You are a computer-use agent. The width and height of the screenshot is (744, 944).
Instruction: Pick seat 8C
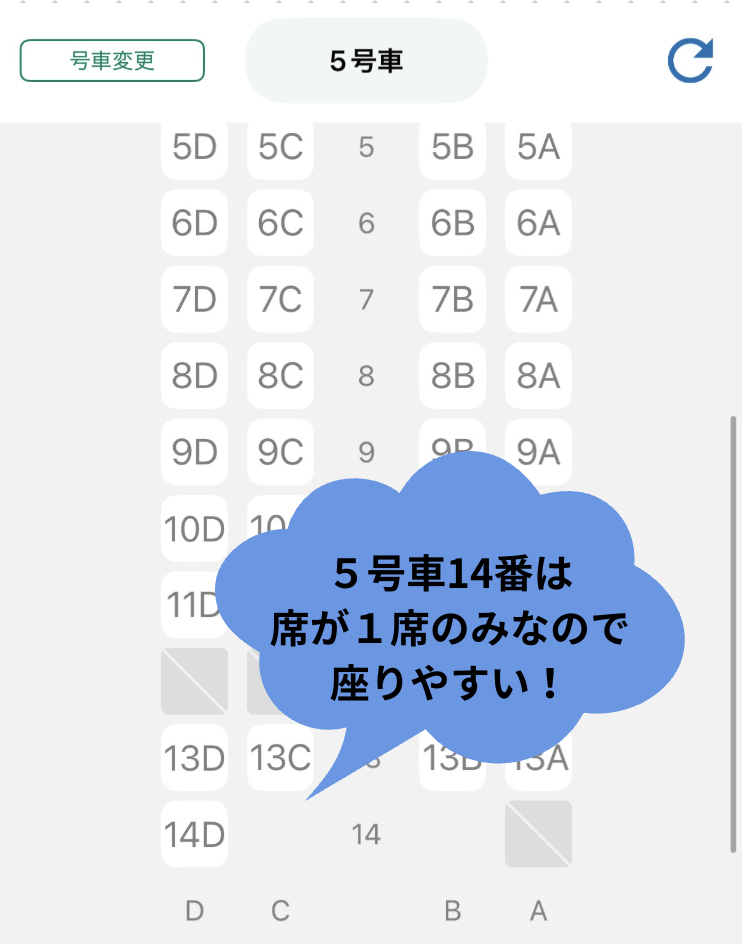click(x=280, y=375)
